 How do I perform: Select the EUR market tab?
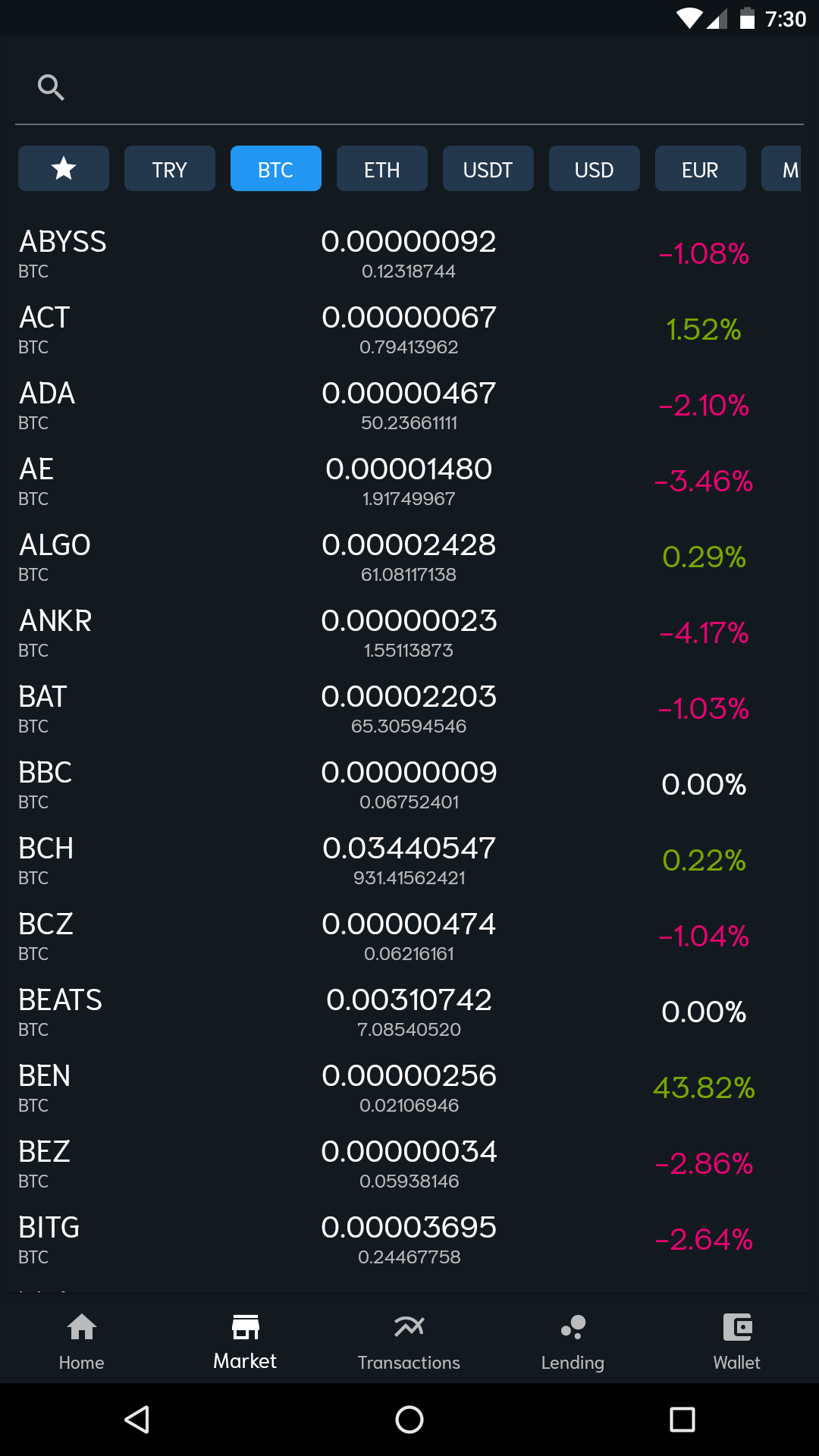pyautogui.click(x=701, y=168)
